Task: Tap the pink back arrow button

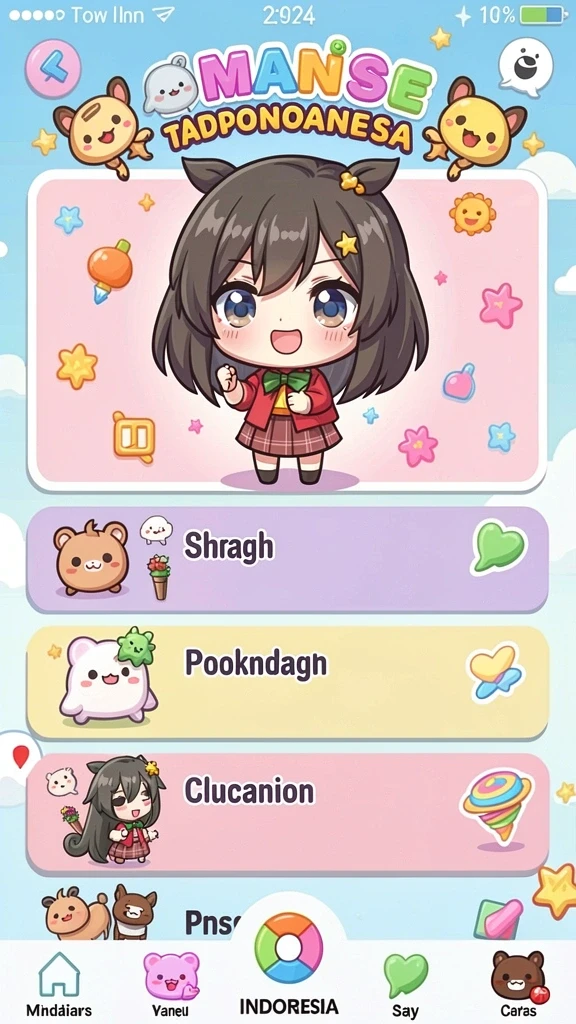Action: pos(53,68)
